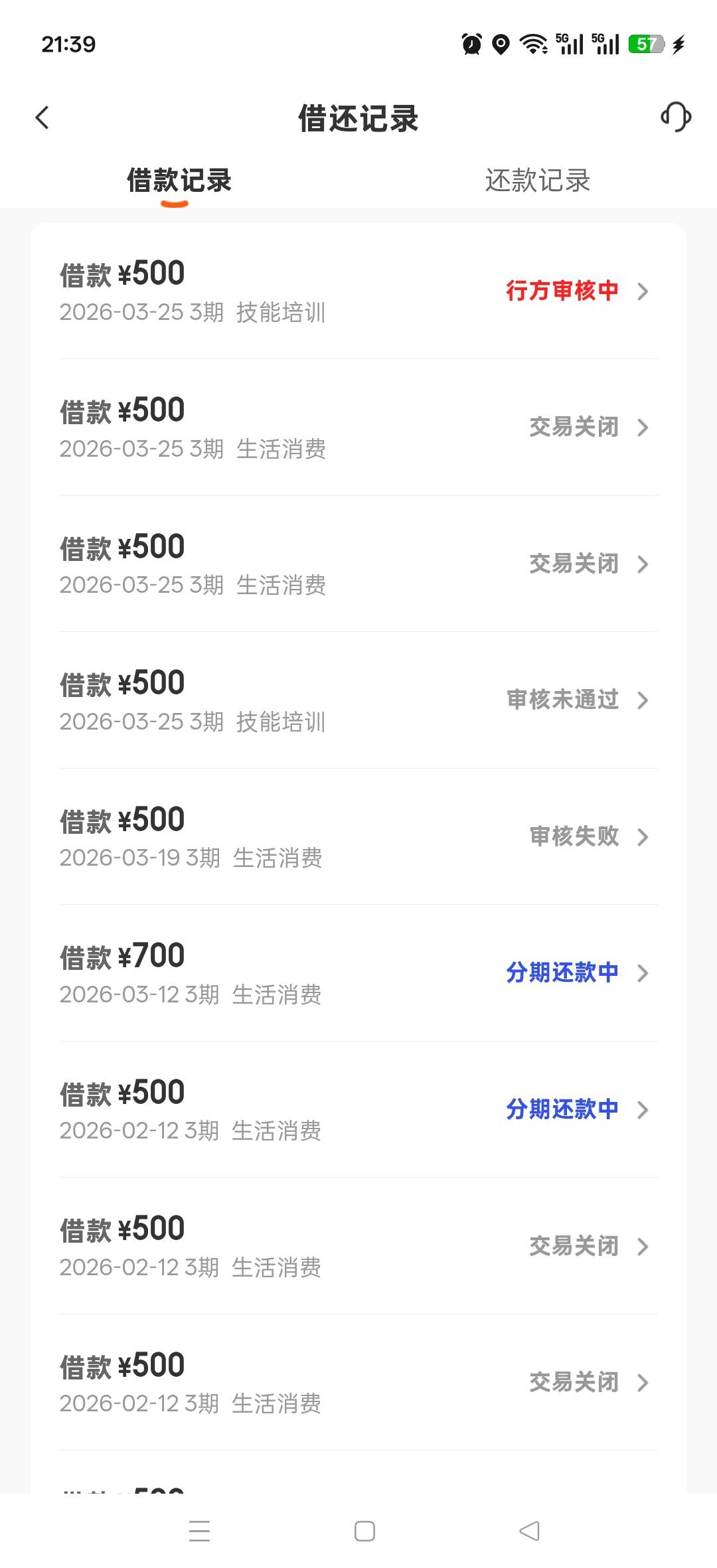This screenshot has height=1568, width=717.
Task: Open the loan marked 行方审核中
Action: click(358, 291)
